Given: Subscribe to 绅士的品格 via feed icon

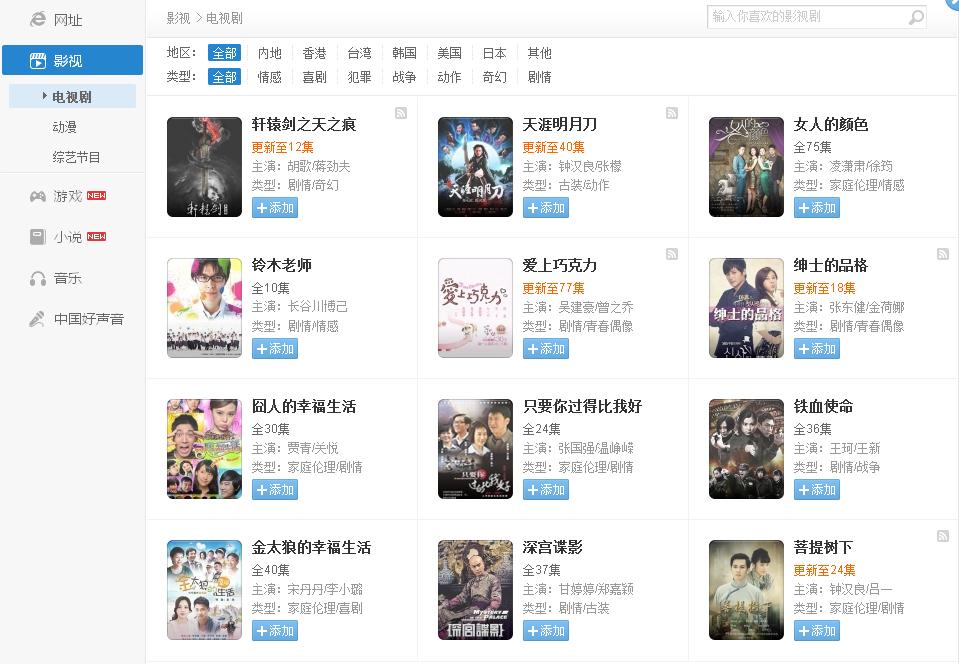Looking at the screenshot, I should [x=942, y=255].
